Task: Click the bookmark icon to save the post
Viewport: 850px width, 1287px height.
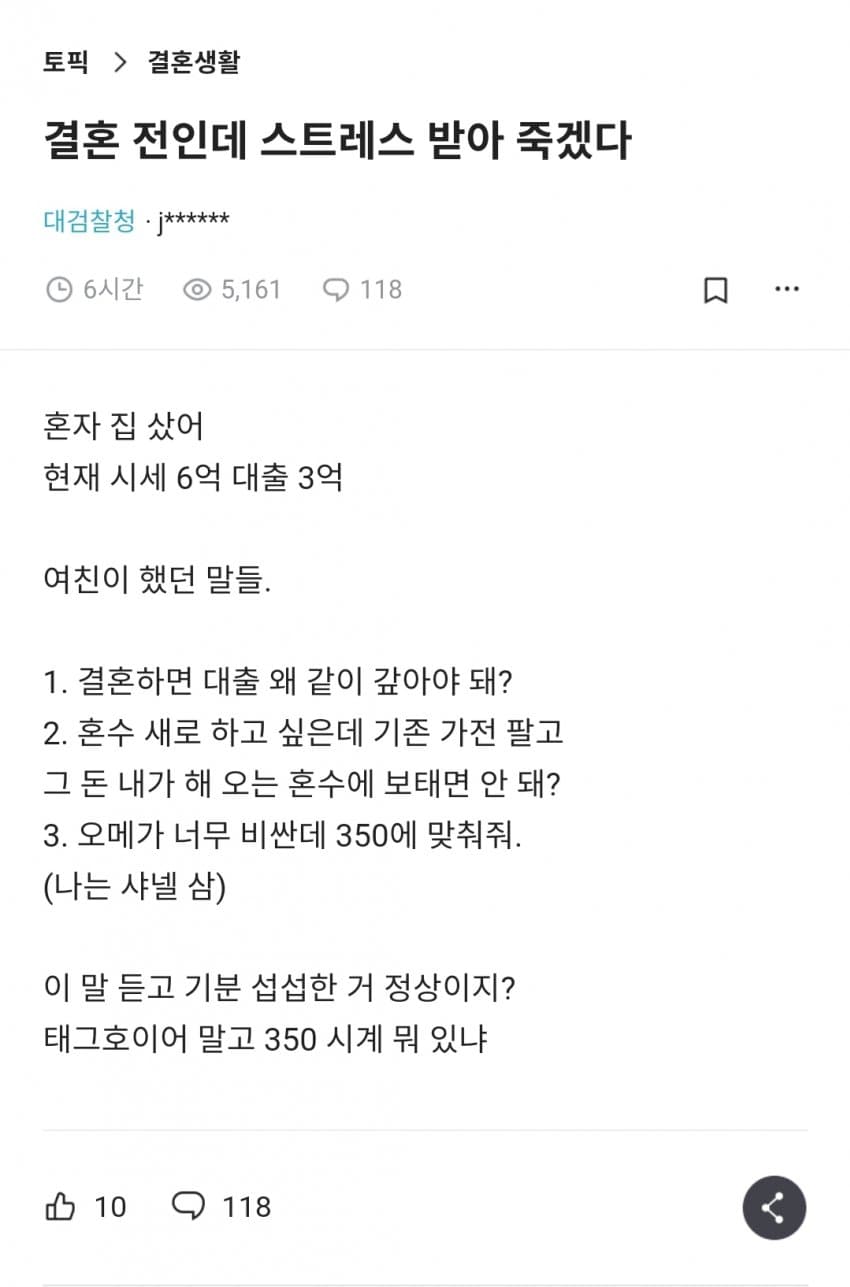Action: click(714, 290)
